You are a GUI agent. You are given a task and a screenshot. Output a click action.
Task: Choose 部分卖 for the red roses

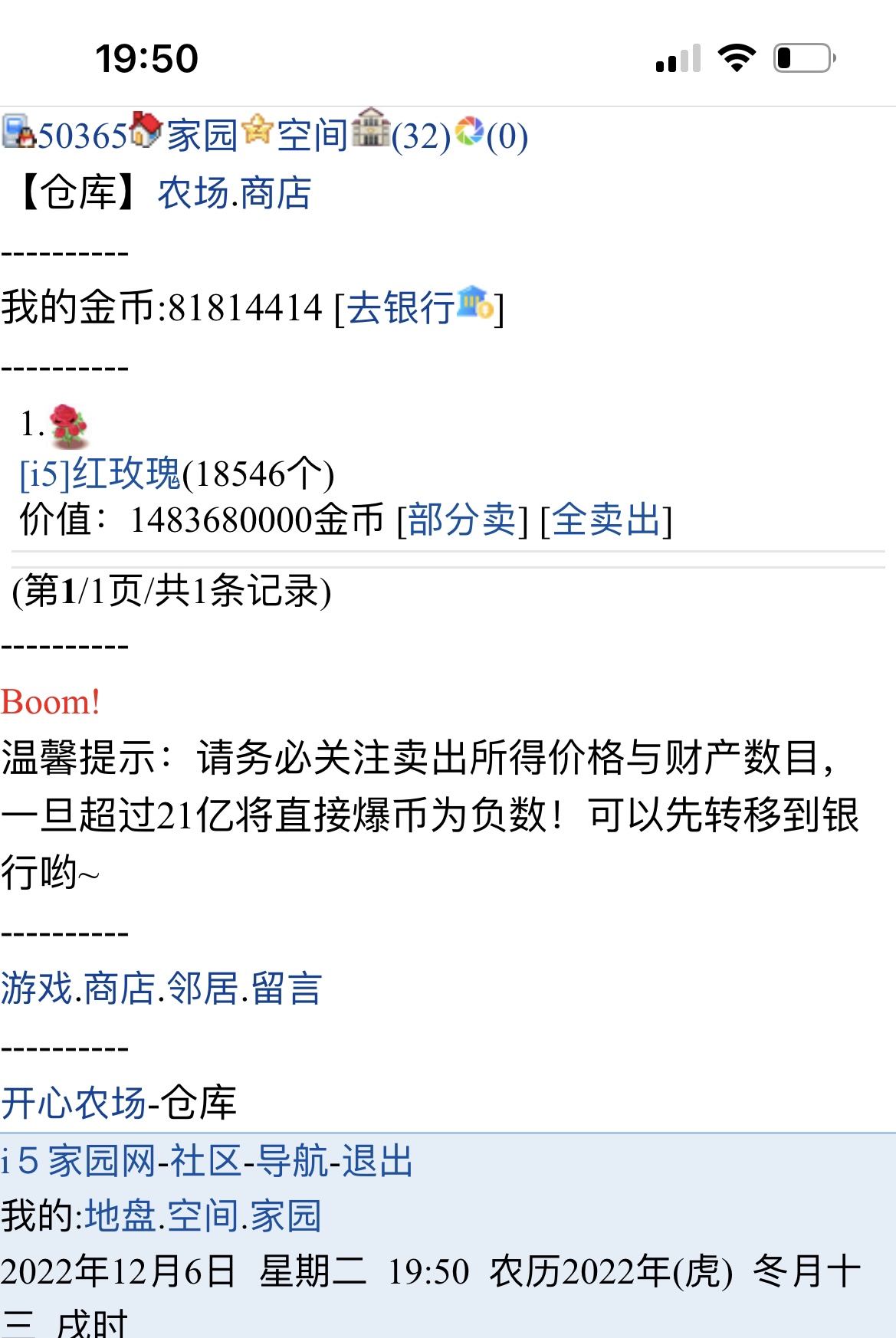pos(462,520)
